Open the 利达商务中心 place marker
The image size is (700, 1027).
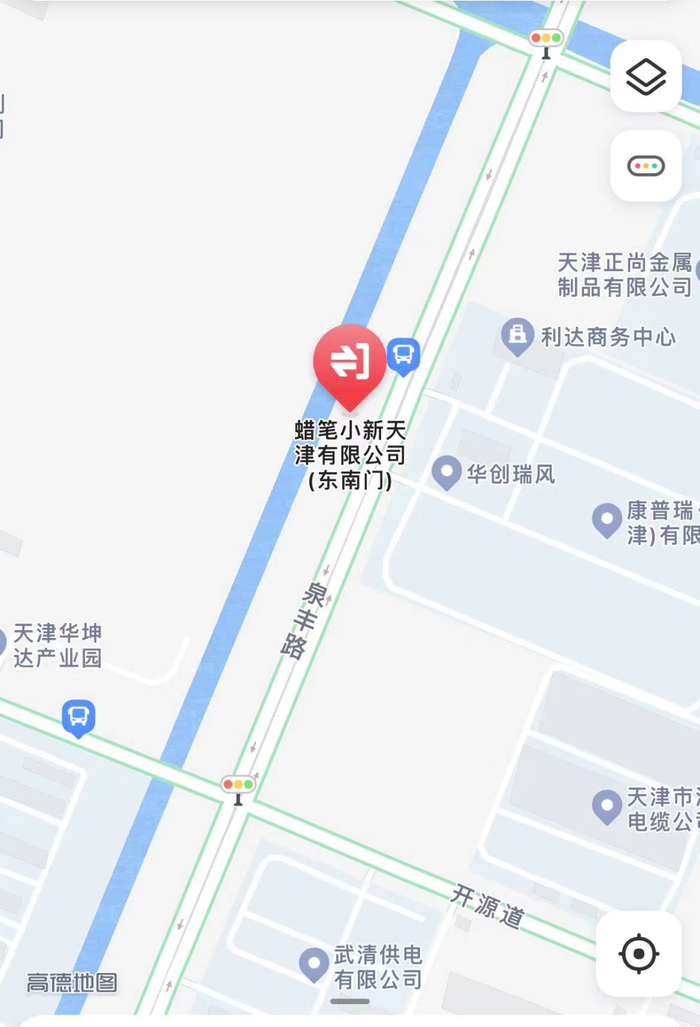click(517, 336)
